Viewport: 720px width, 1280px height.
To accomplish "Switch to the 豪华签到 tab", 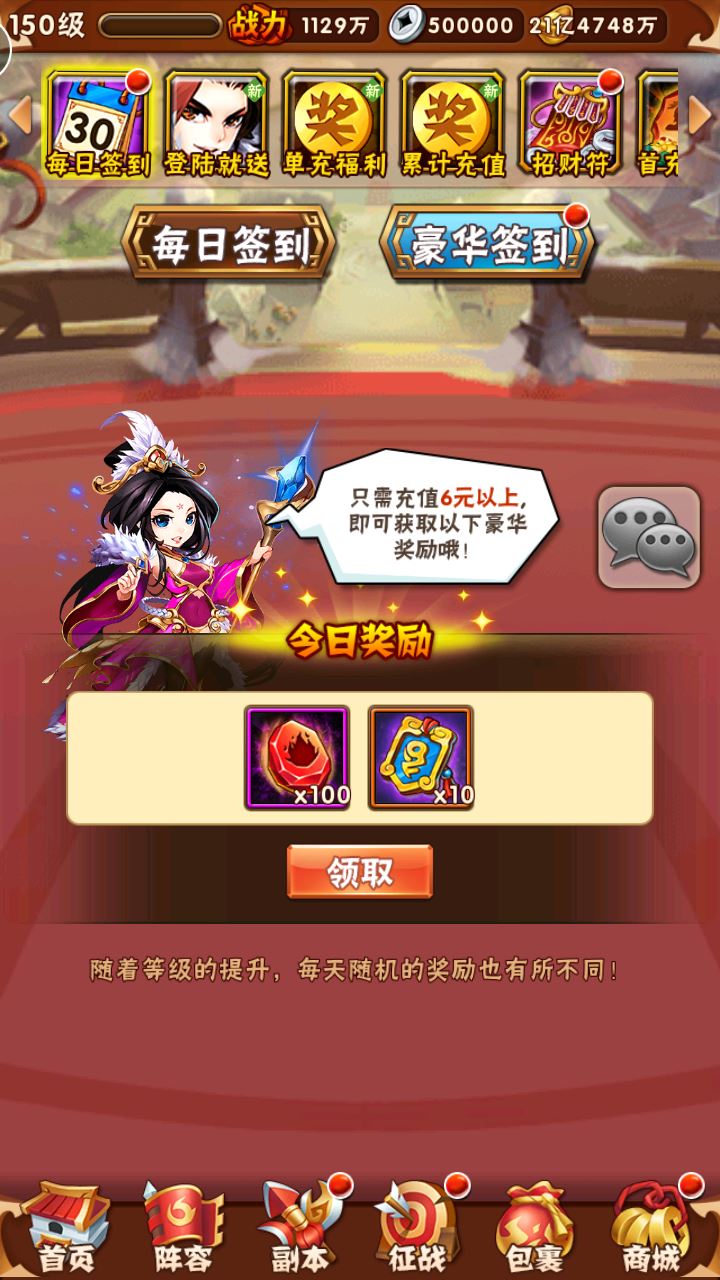I will tap(487, 244).
